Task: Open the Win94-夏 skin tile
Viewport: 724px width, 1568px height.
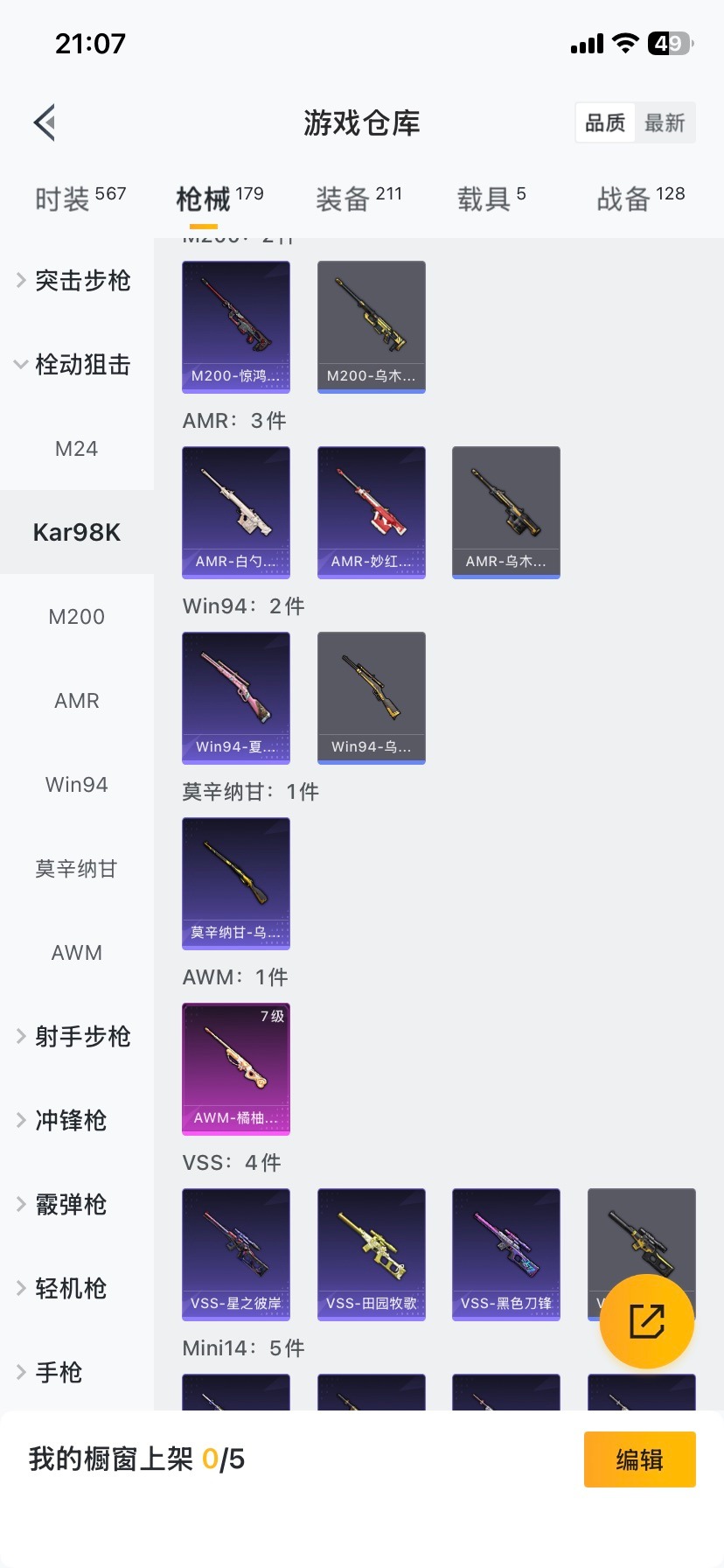Action: click(236, 697)
